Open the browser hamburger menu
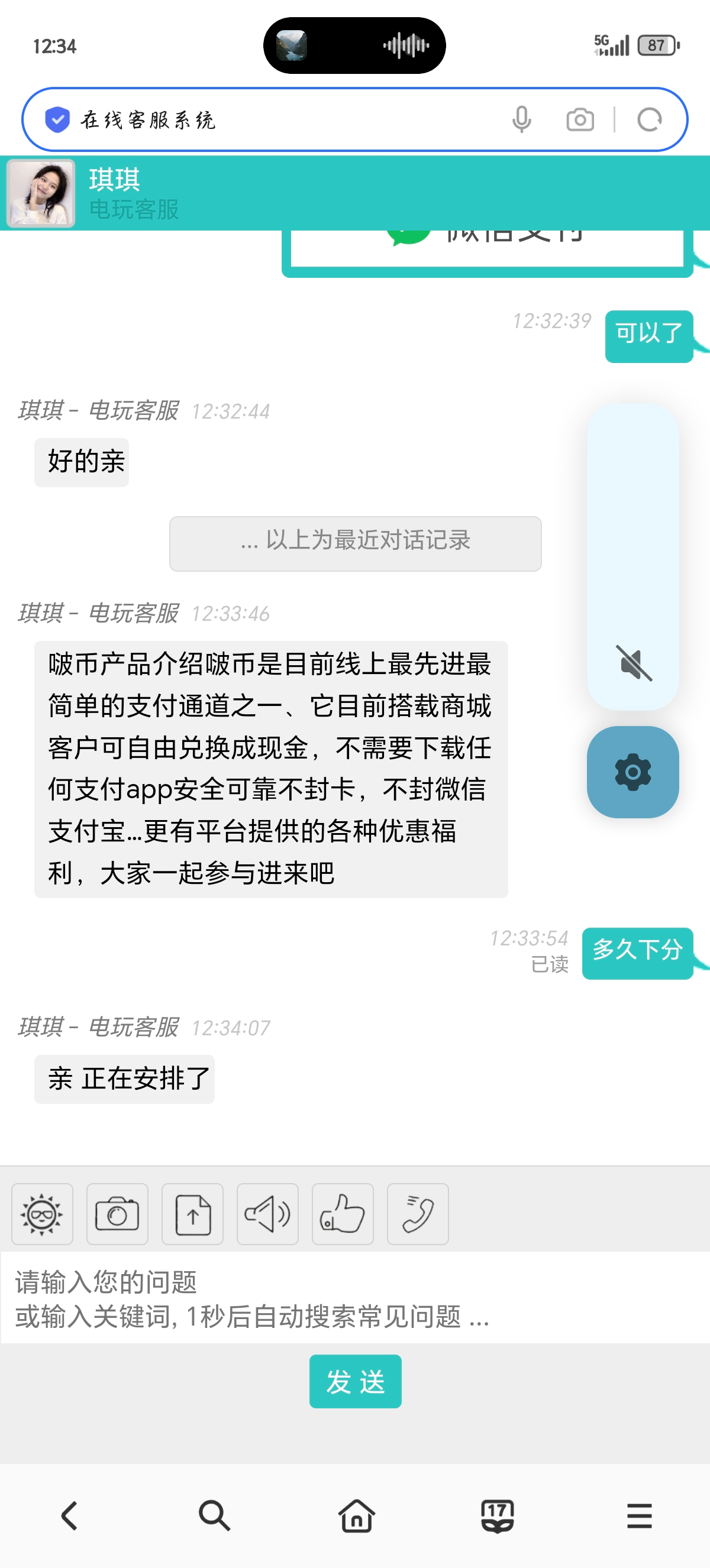The height and width of the screenshot is (1568, 710). tap(640, 1515)
